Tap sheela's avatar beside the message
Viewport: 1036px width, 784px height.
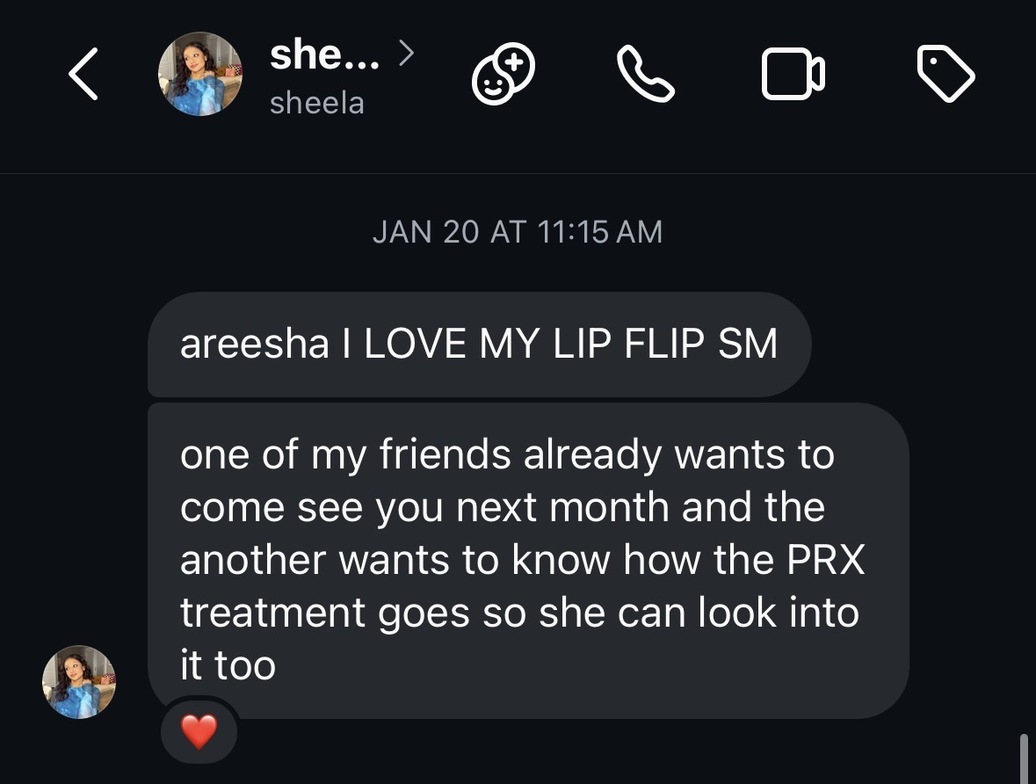[x=79, y=682]
